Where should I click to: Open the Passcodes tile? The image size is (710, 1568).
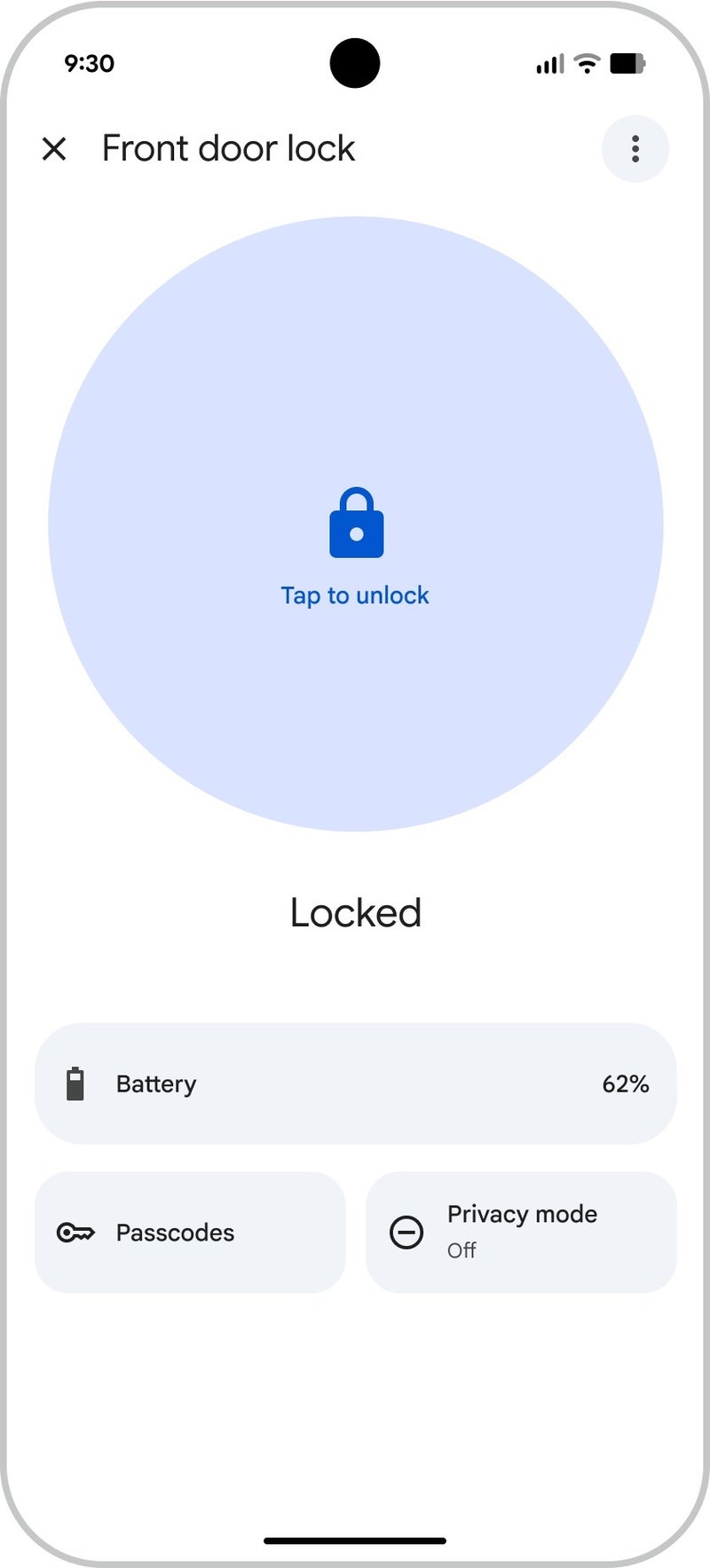[189, 1232]
